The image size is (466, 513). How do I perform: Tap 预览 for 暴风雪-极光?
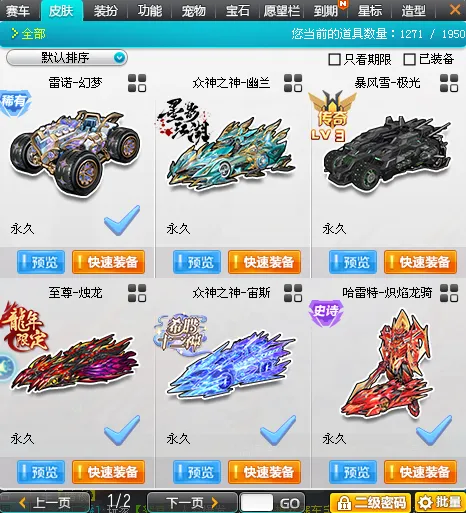(x=353, y=262)
